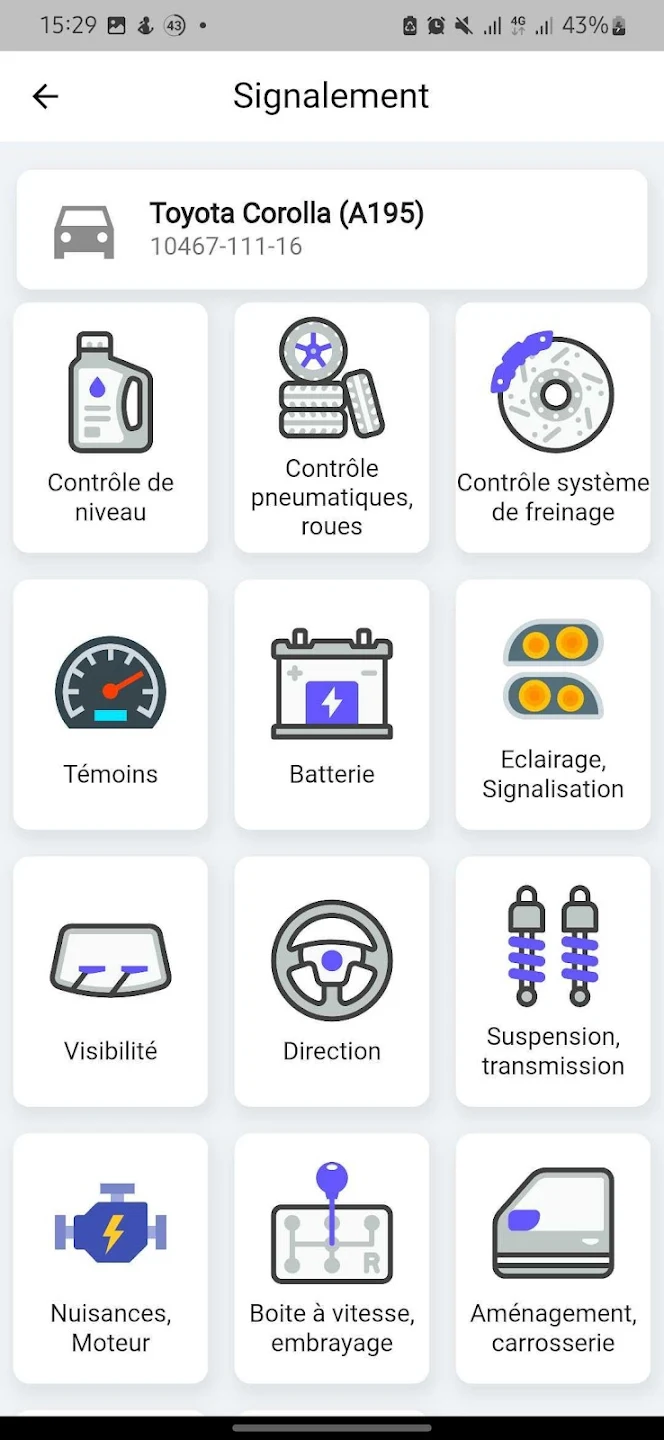Report an issue under Témoins
This screenshot has height=1440, width=664.
111,705
